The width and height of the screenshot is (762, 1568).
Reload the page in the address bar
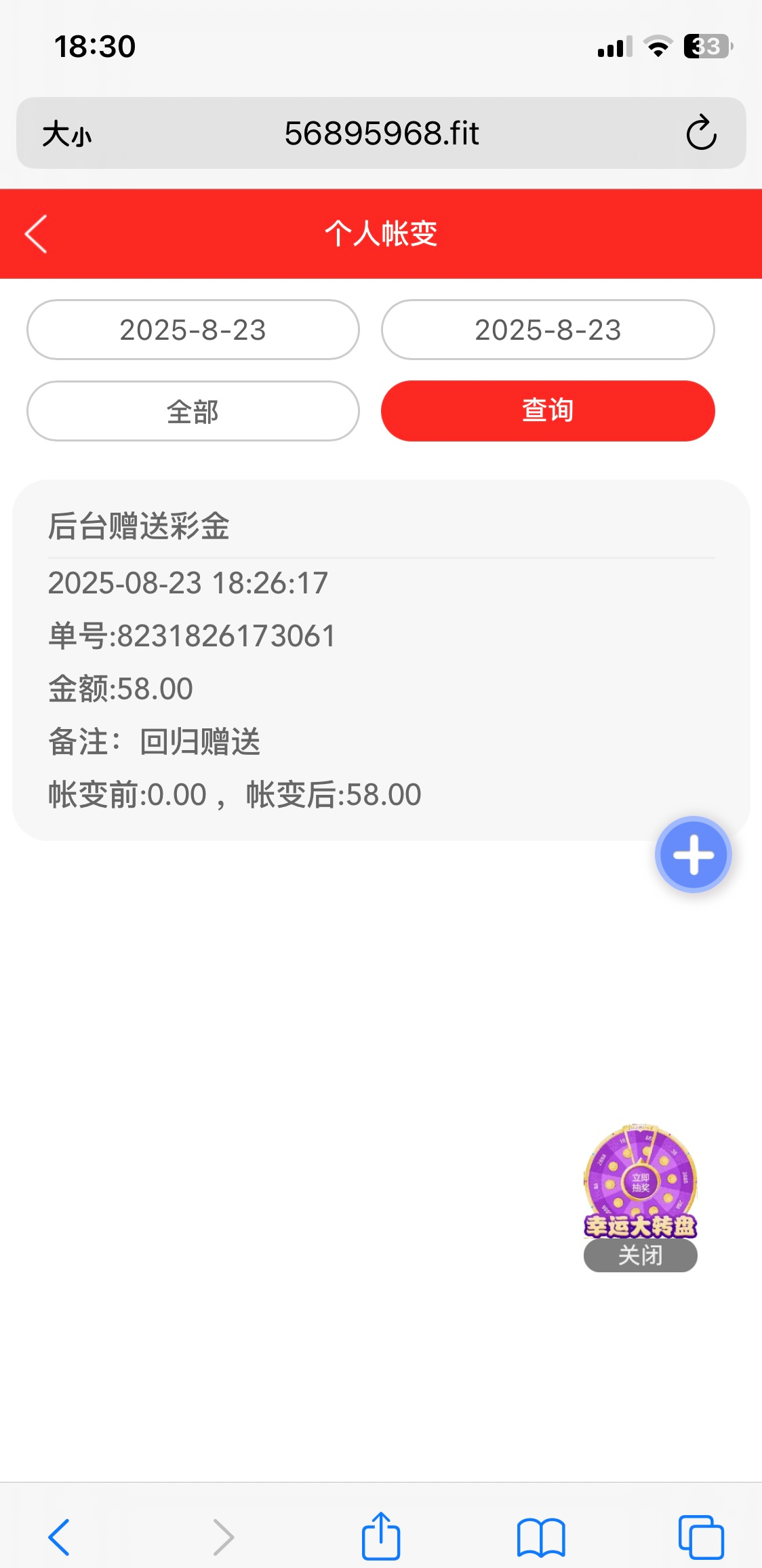[701, 133]
